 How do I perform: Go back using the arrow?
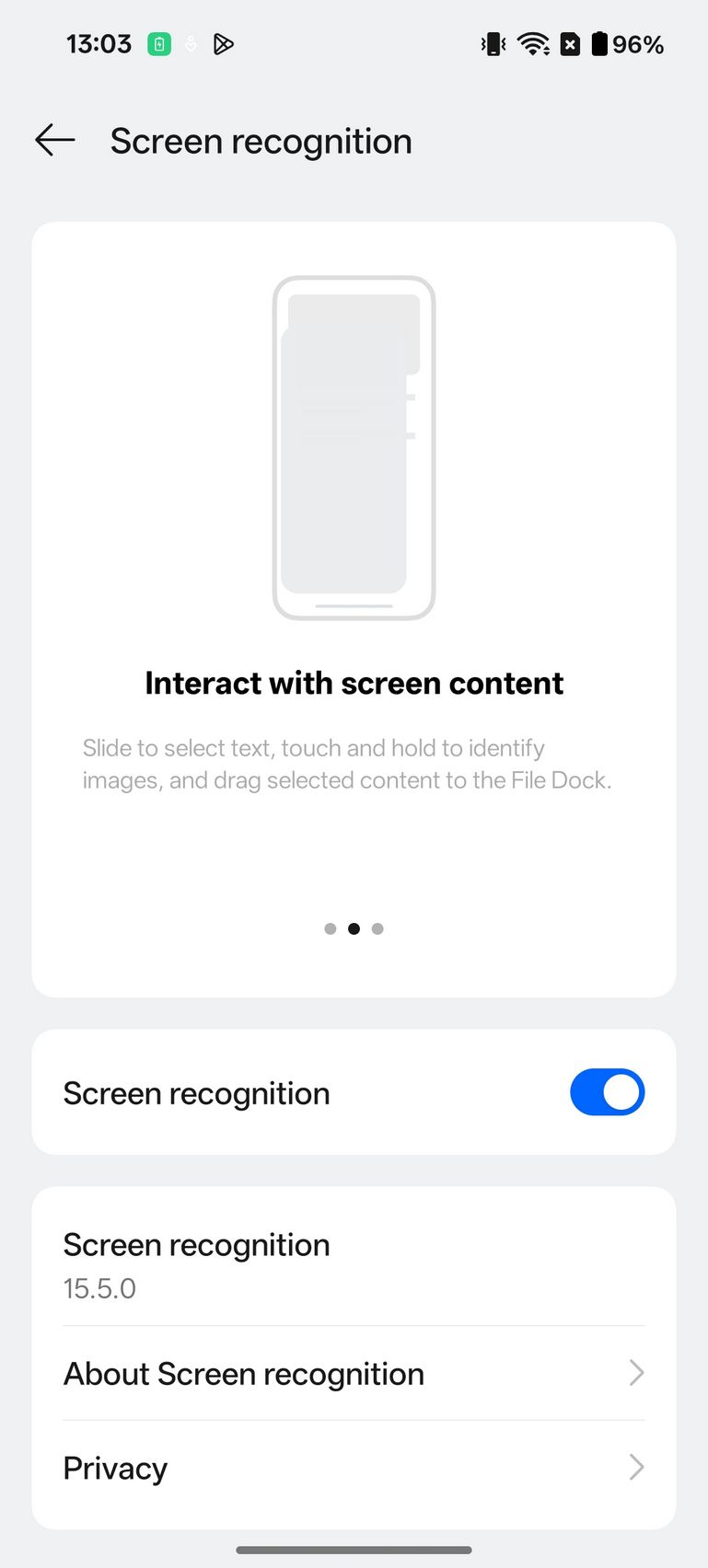[55, 141]
